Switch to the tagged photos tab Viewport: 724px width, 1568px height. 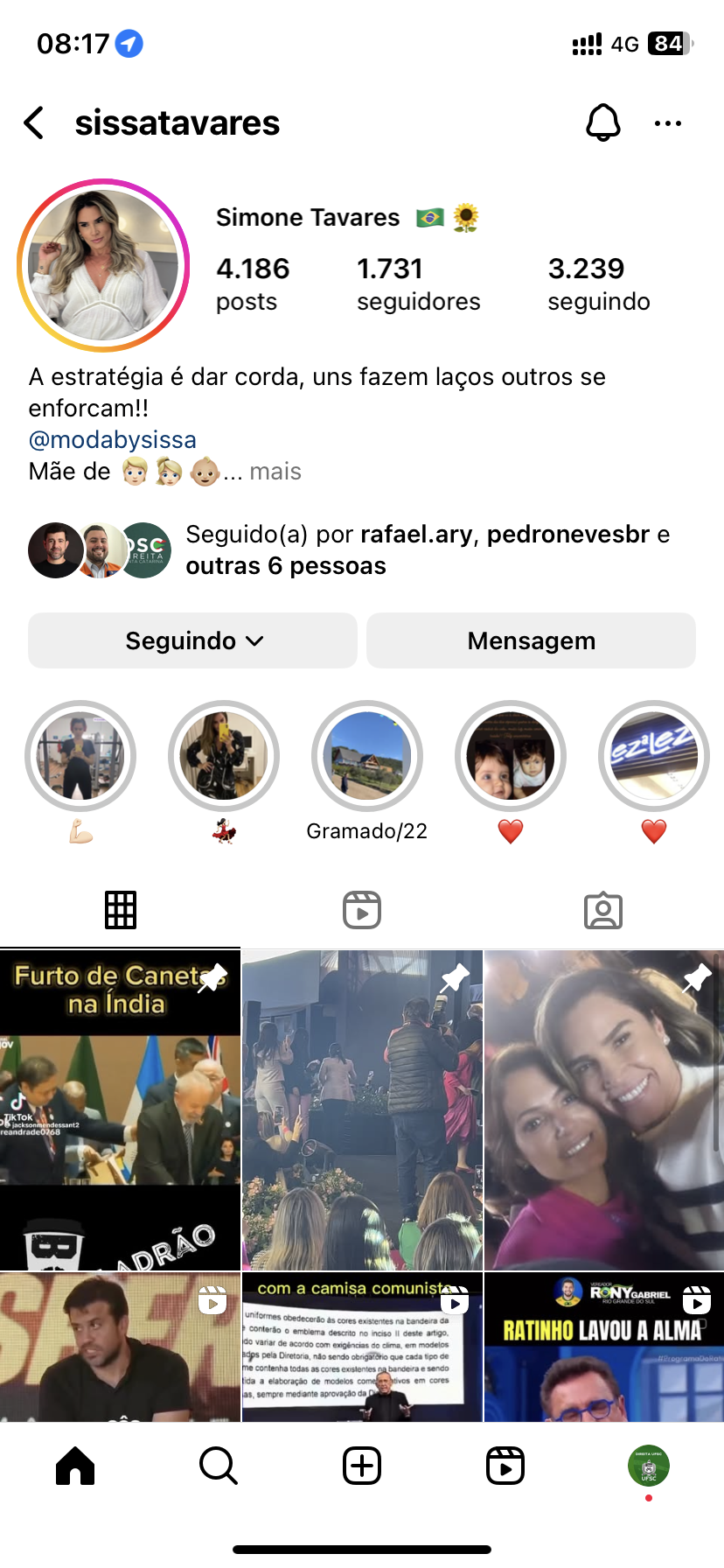602,910
